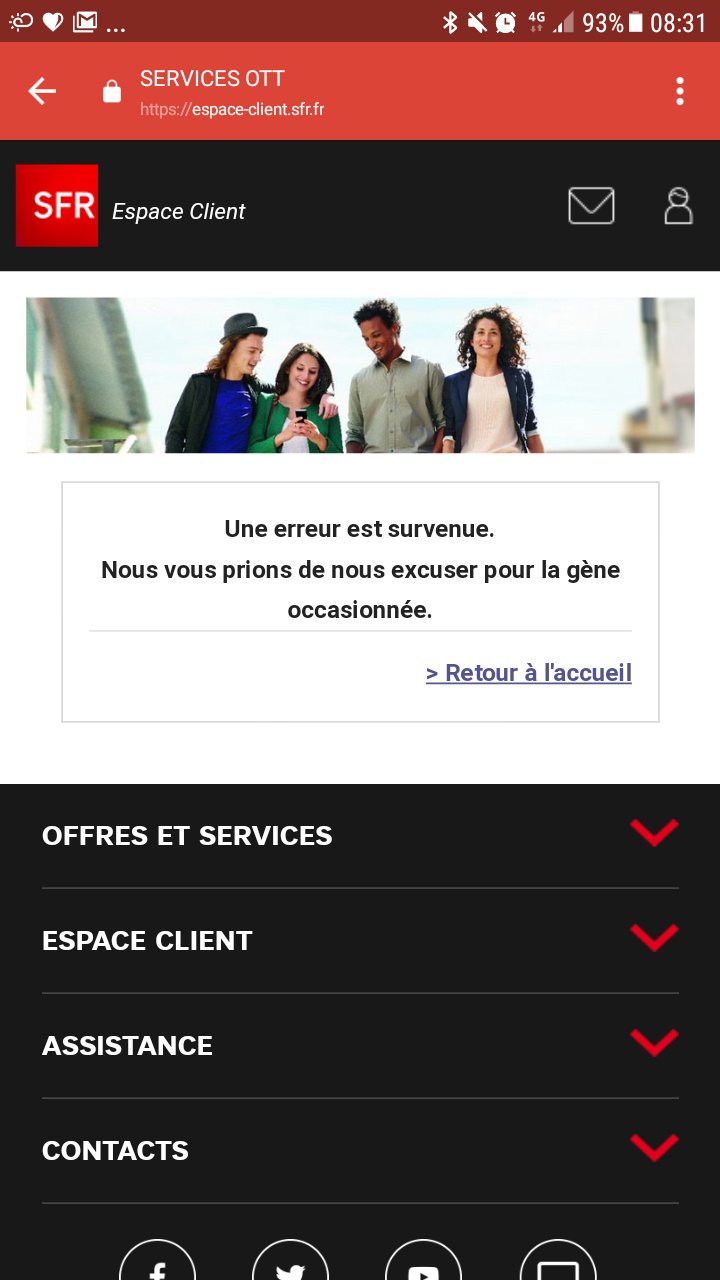720x1280 pixels.
Task: Tap the back arrow icon
Action: click(41, 90)
